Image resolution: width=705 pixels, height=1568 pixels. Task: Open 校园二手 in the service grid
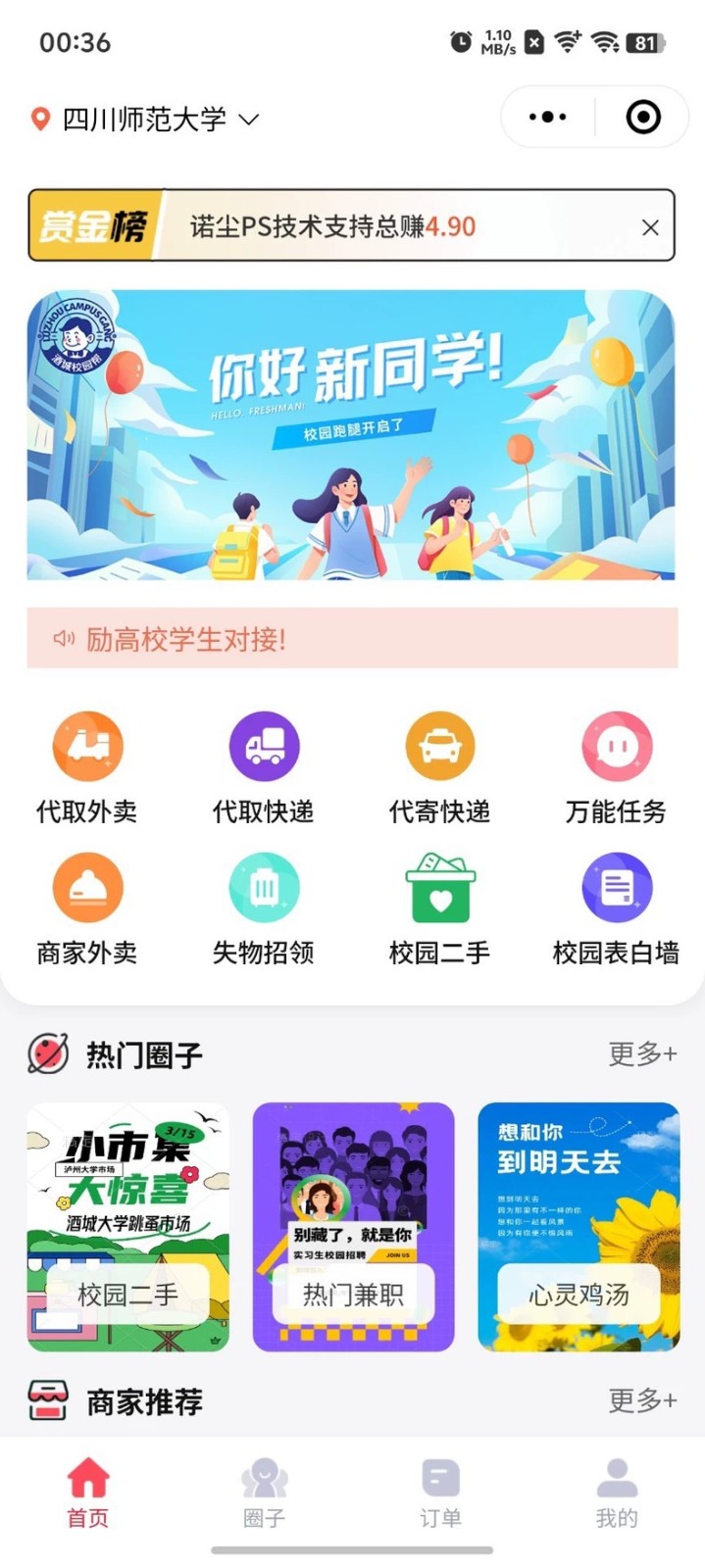[x=440, y=909]
